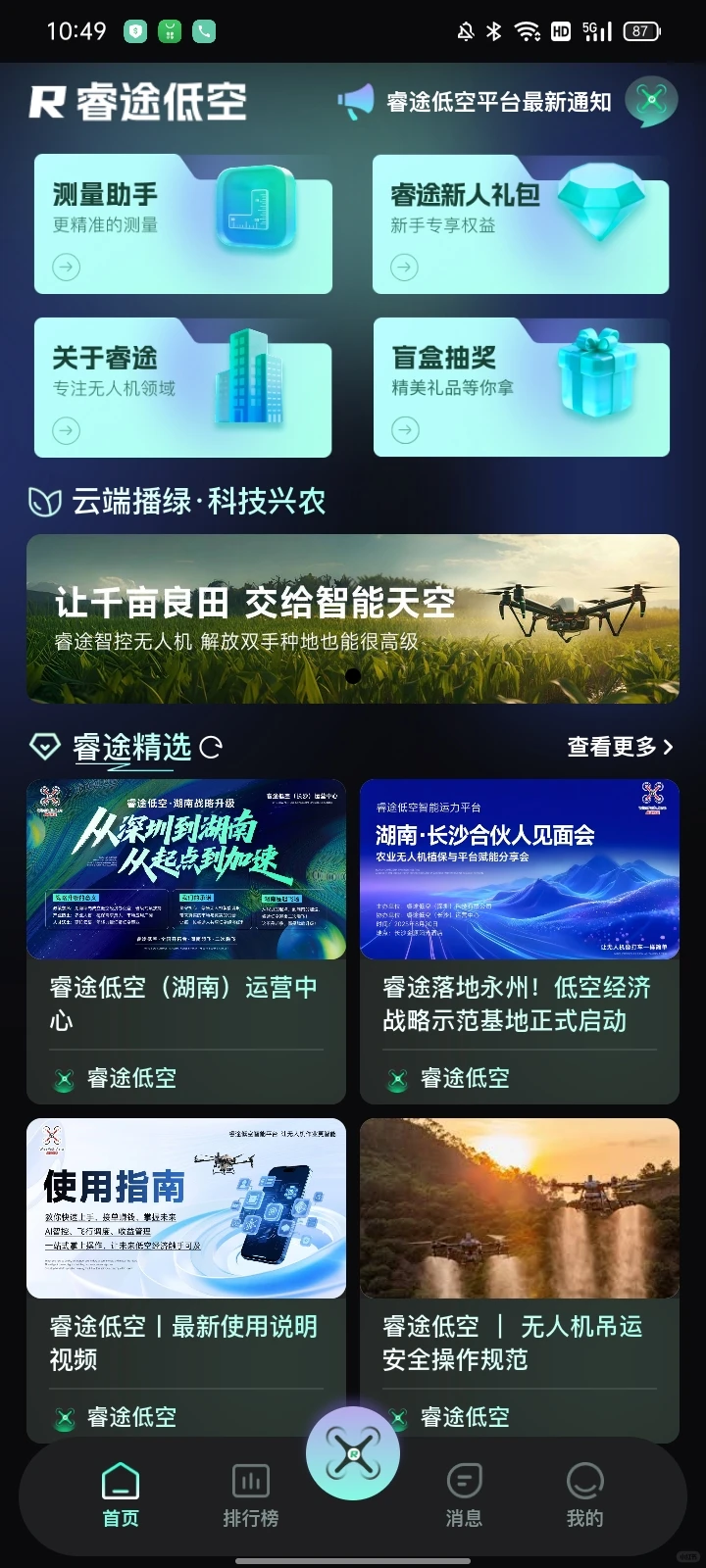This screenshot has width=706, height=1568.
Task: Tap the megaphone announcement icon
Action: (x=353, y=100)
